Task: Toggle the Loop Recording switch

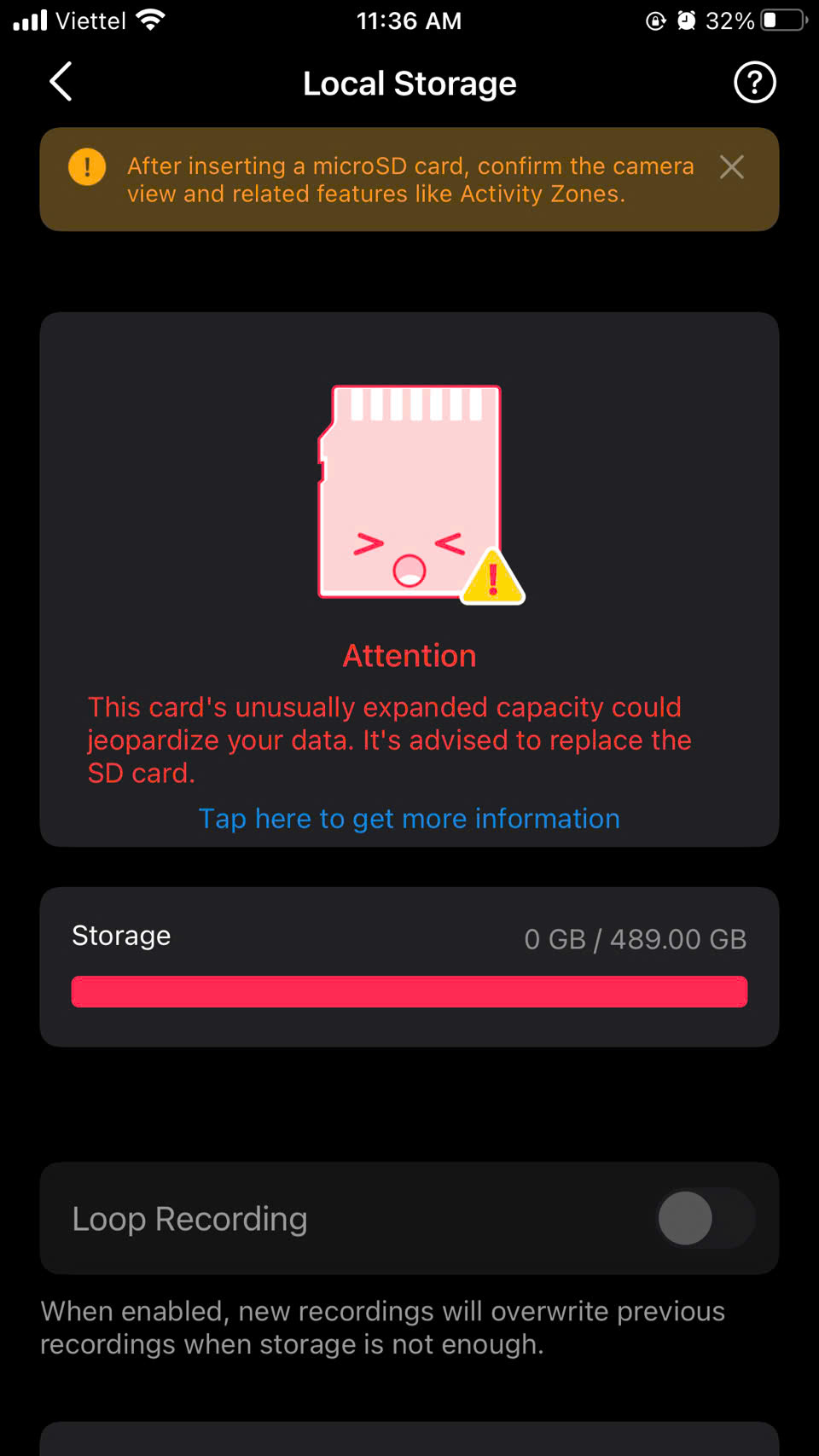Action: 705,1218
